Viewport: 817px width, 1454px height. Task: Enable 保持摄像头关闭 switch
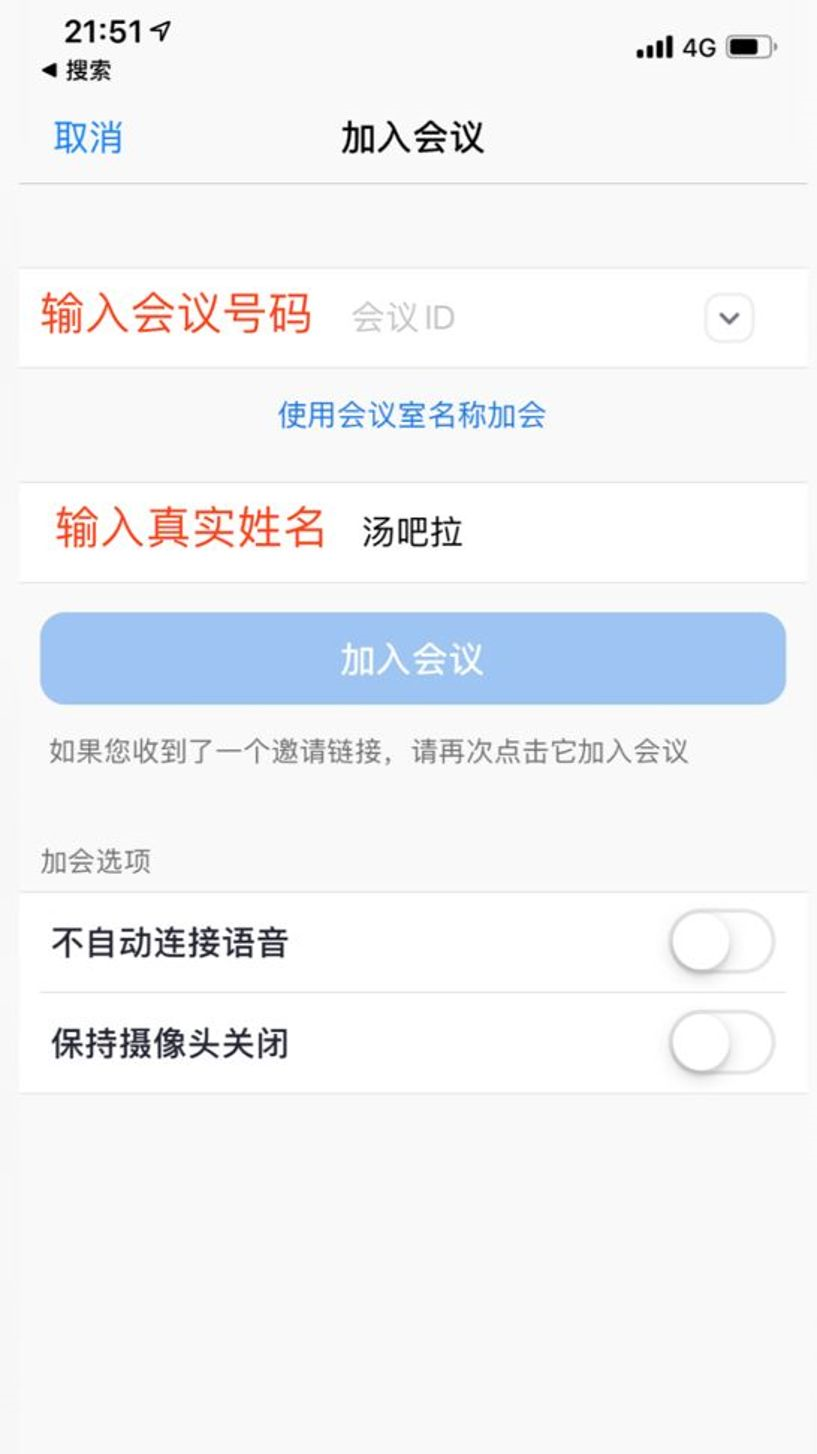(722, 1042)
